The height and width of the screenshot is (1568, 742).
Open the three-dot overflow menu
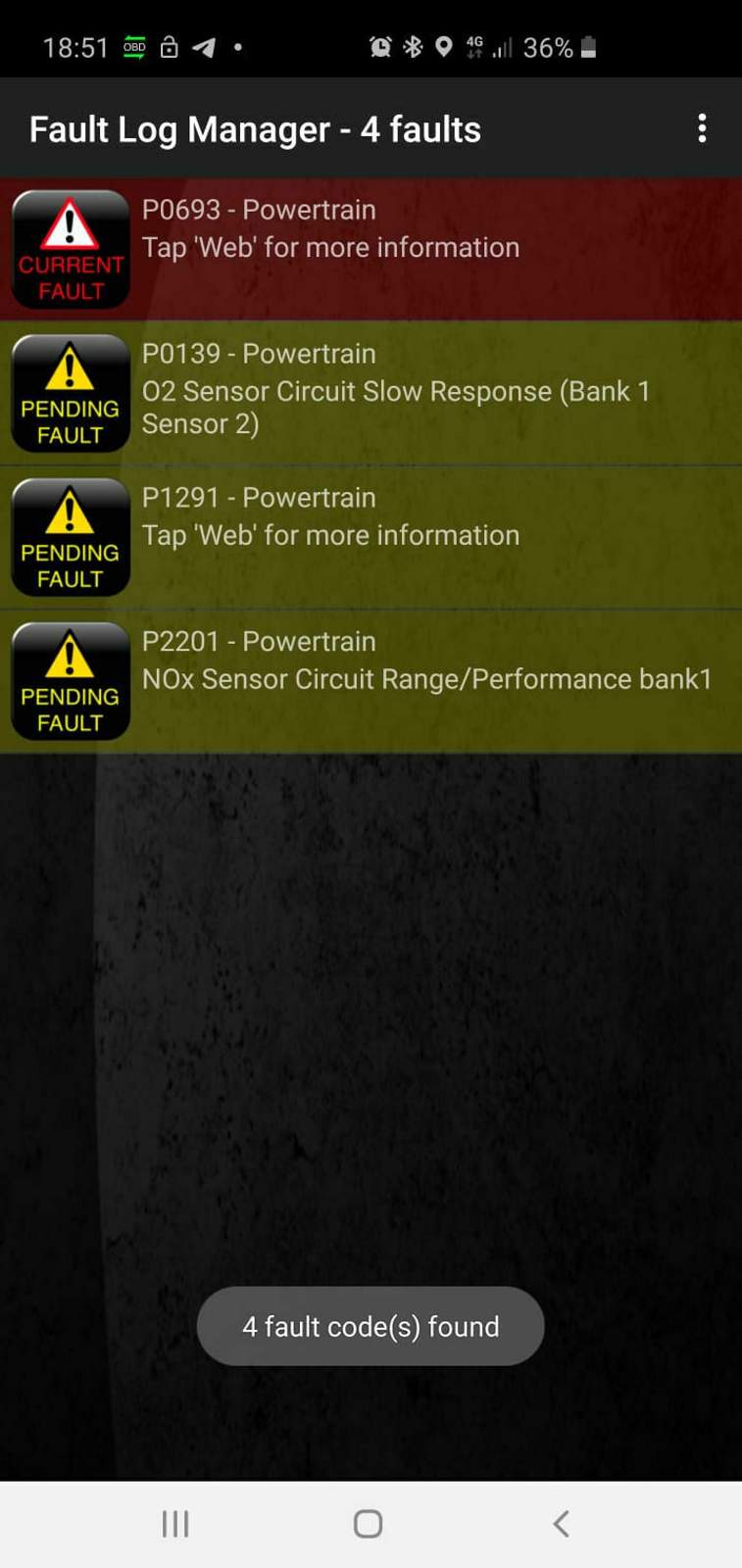[x=702, y=128]
